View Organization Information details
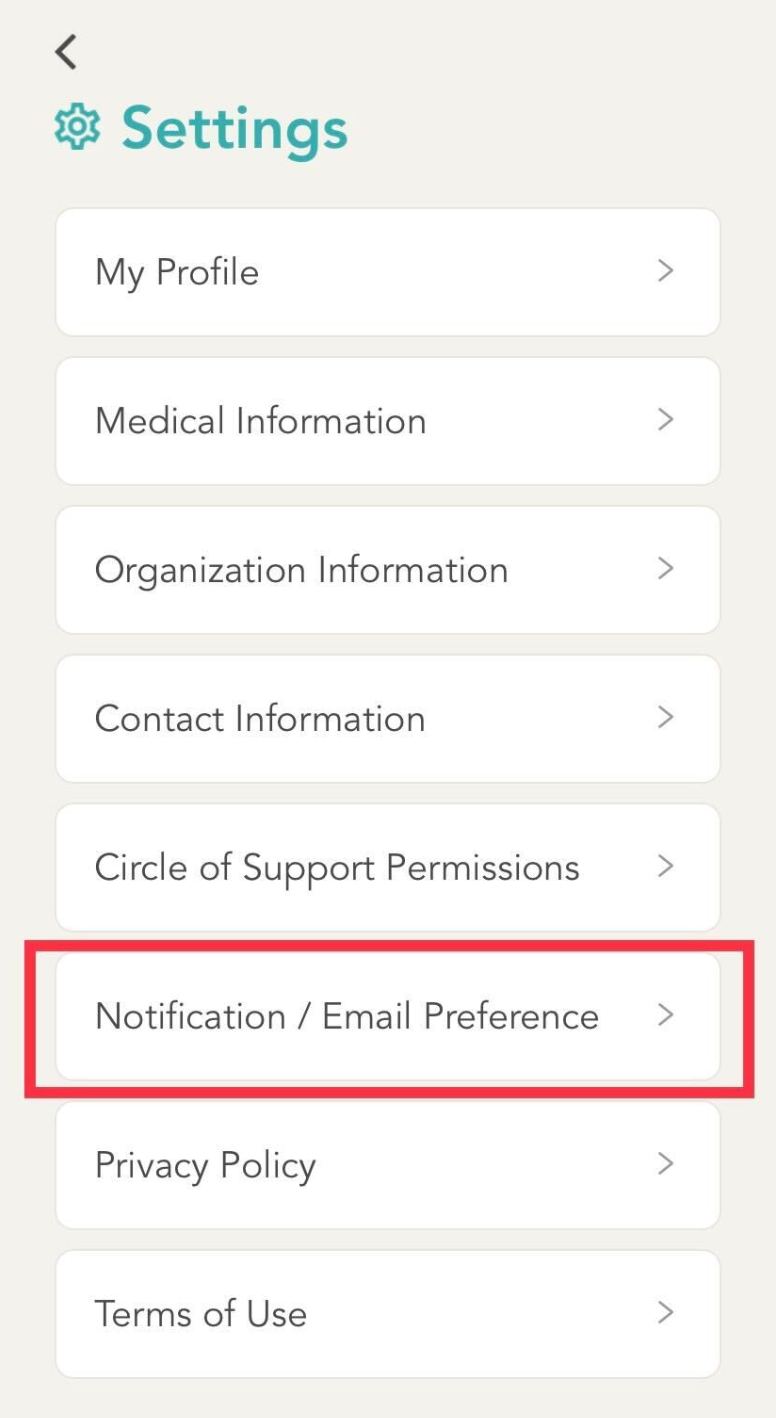The width and height of the screenshot is (776, 1418). coord(387,570)
